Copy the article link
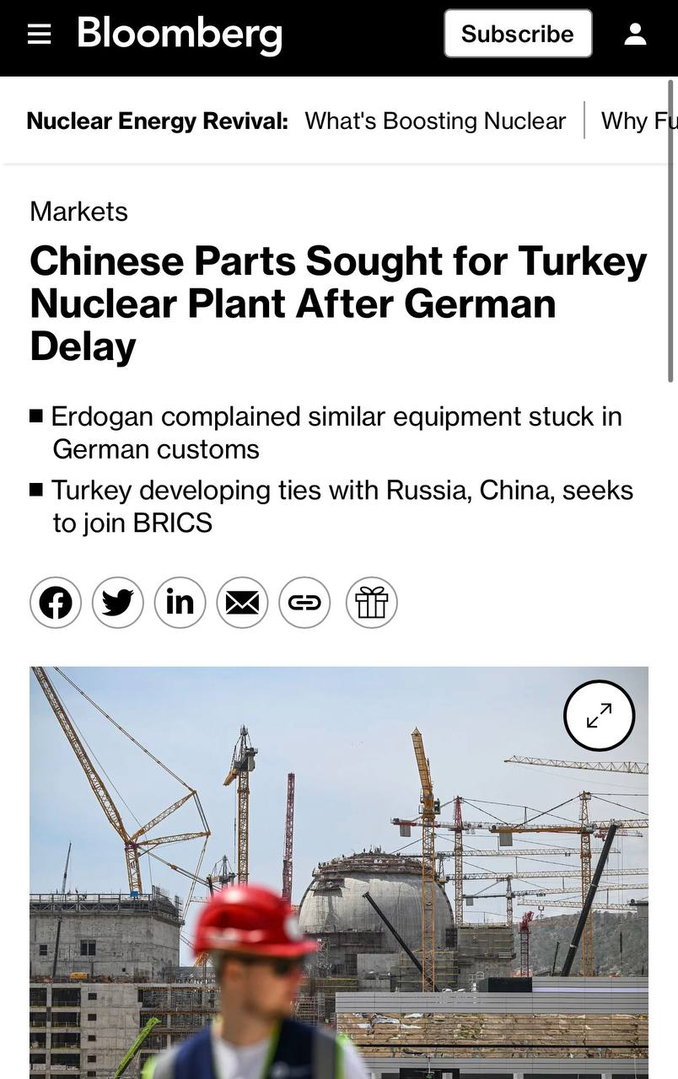This screenshot has height=1079, width=678. (x=304, y=603)
